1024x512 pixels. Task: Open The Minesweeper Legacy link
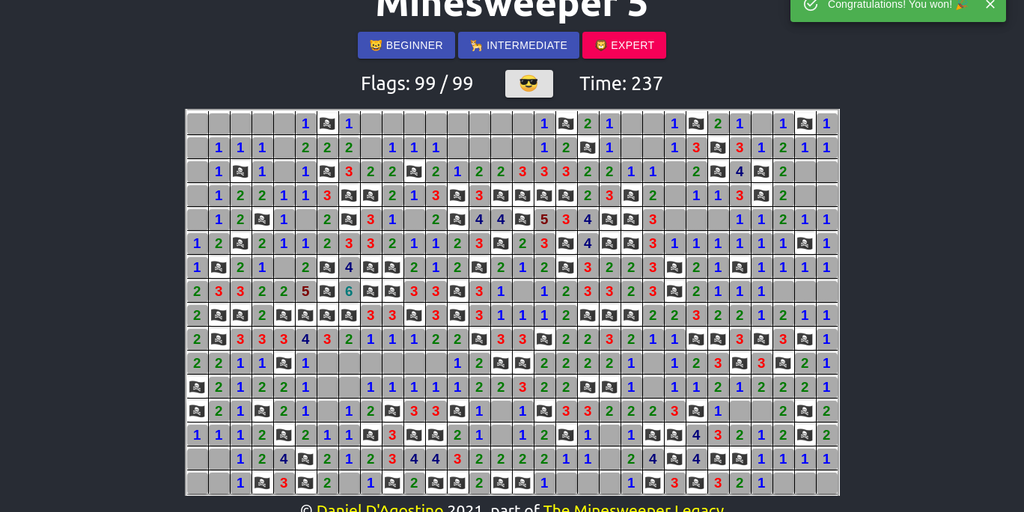[633, 508]
